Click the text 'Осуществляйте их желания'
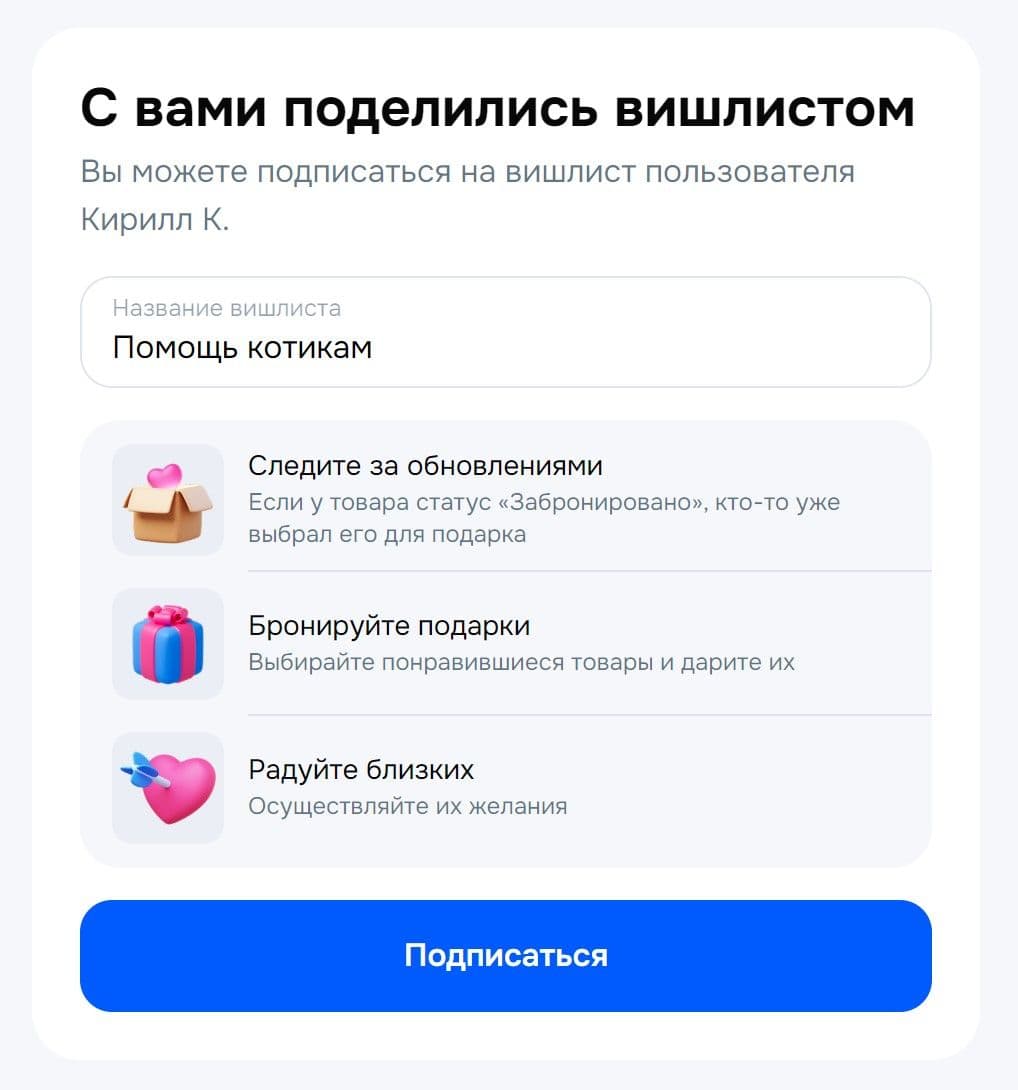The image size is (1018, 1090). tap(408, 806)
